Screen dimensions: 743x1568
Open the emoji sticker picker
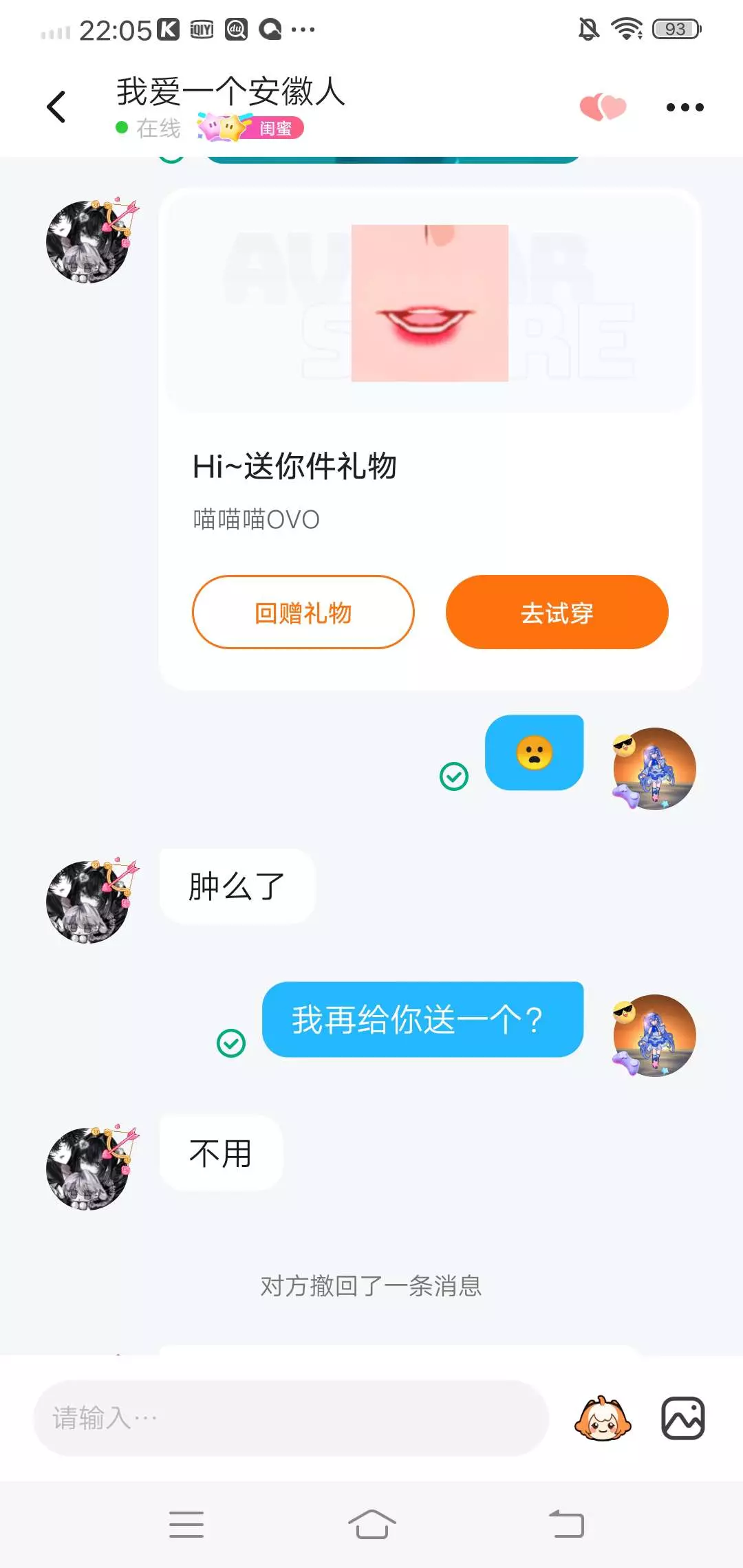point(603,1418)
